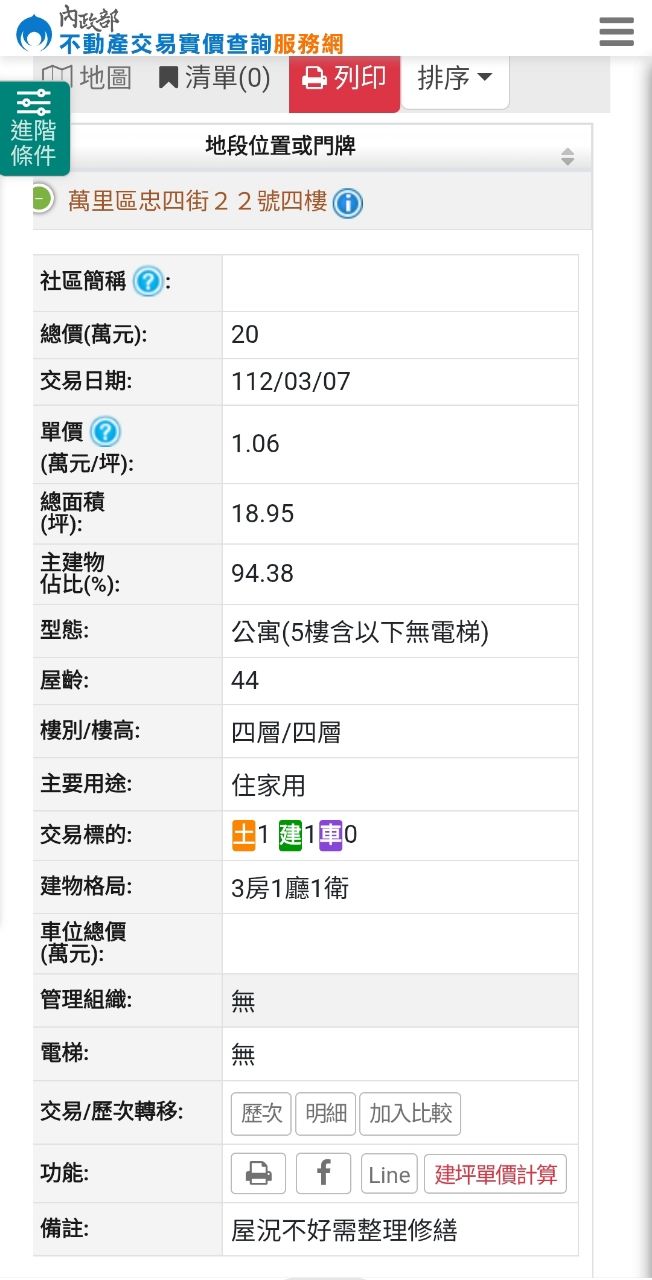Switch to the 地圖 map view

coord(88,78)
